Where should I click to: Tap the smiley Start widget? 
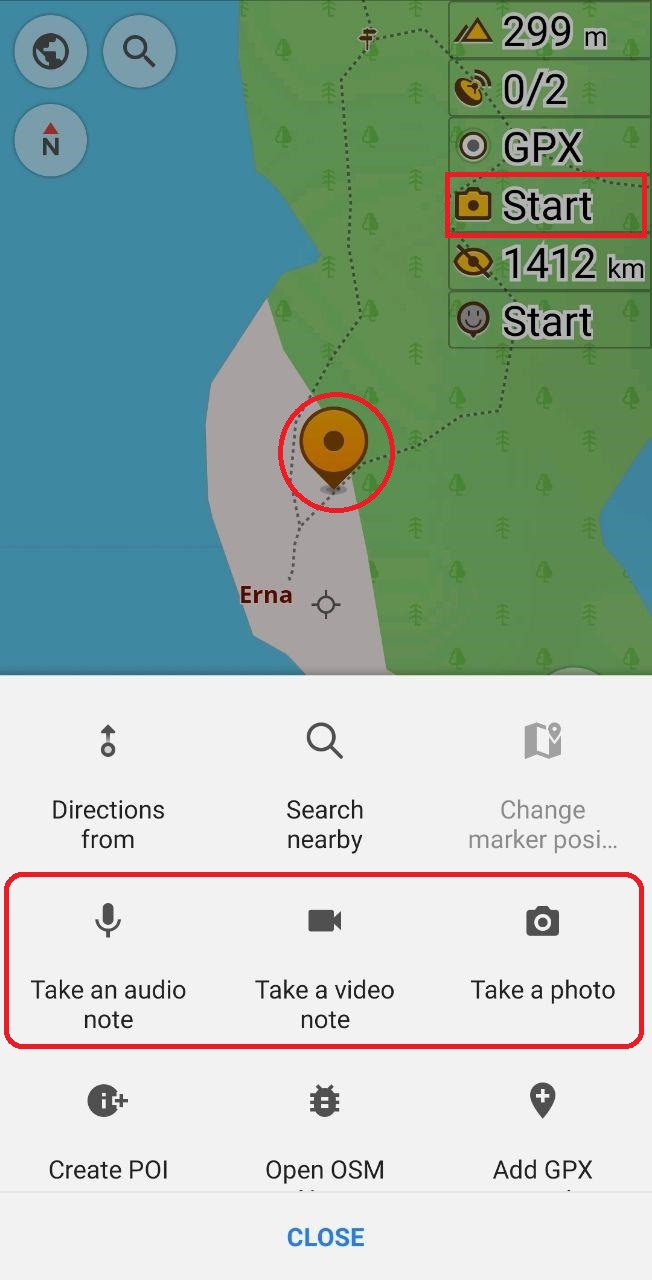coord(548,321)
